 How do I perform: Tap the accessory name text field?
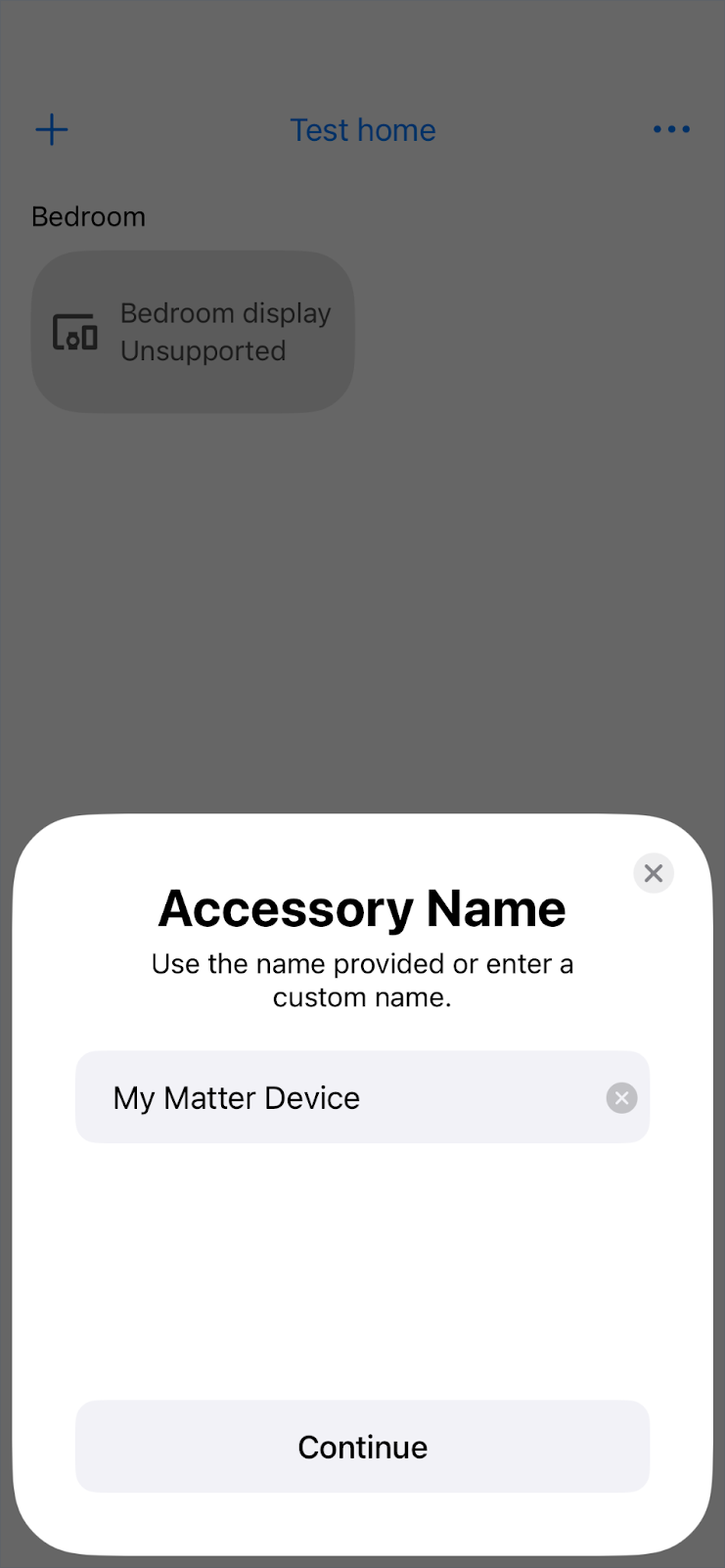pos(342,1097)
